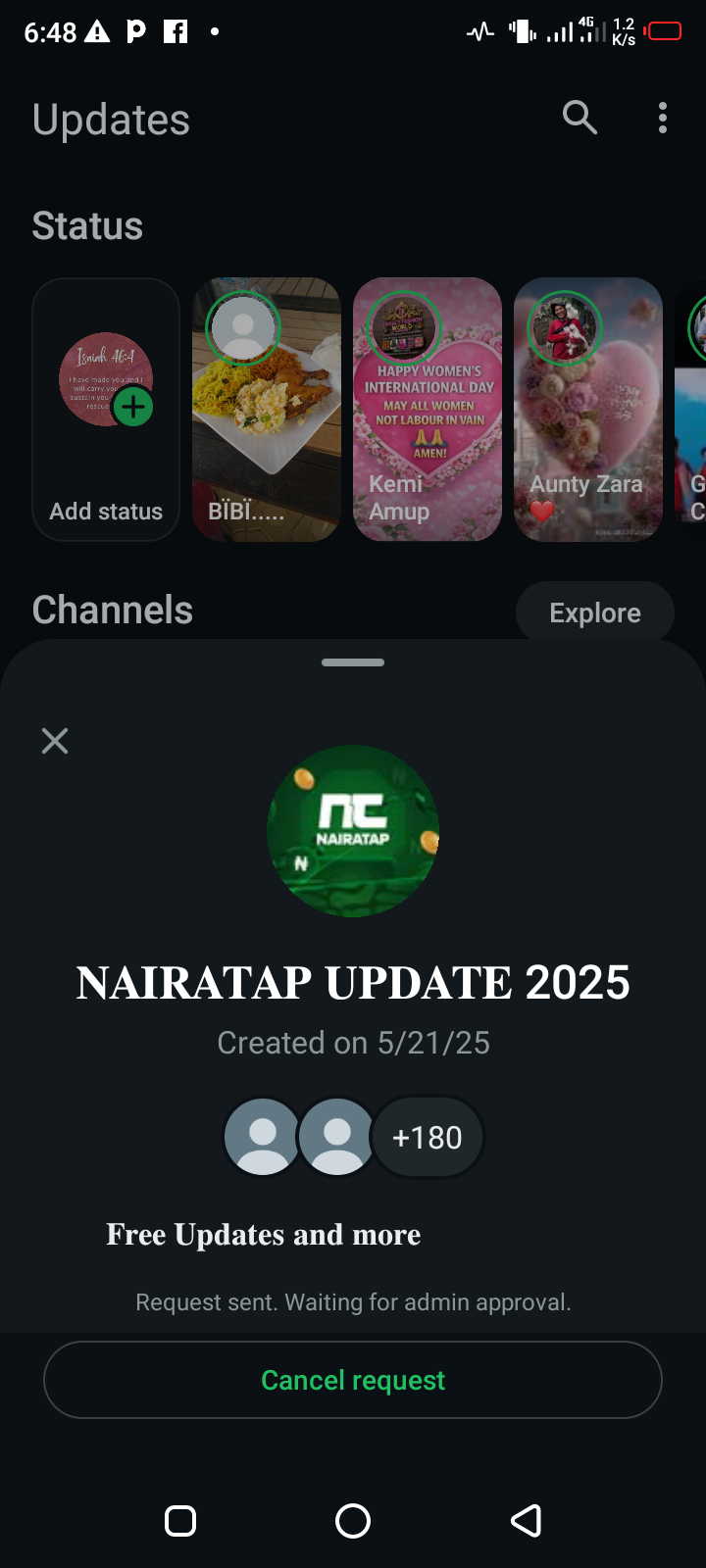This screenshot has width=706, height=1568.
Task: Open the overflow menu
Action: 663,119
